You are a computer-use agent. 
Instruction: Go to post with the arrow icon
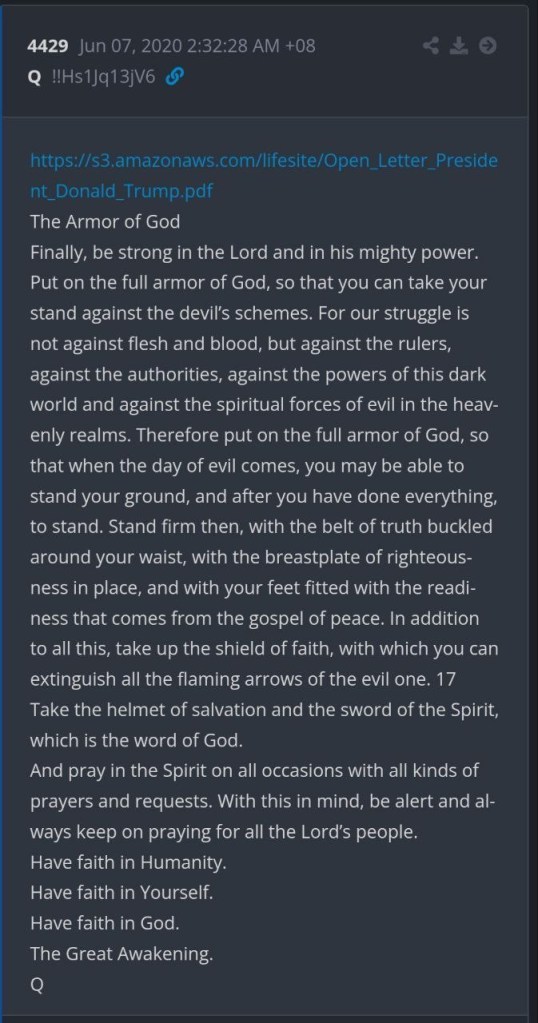488,46
